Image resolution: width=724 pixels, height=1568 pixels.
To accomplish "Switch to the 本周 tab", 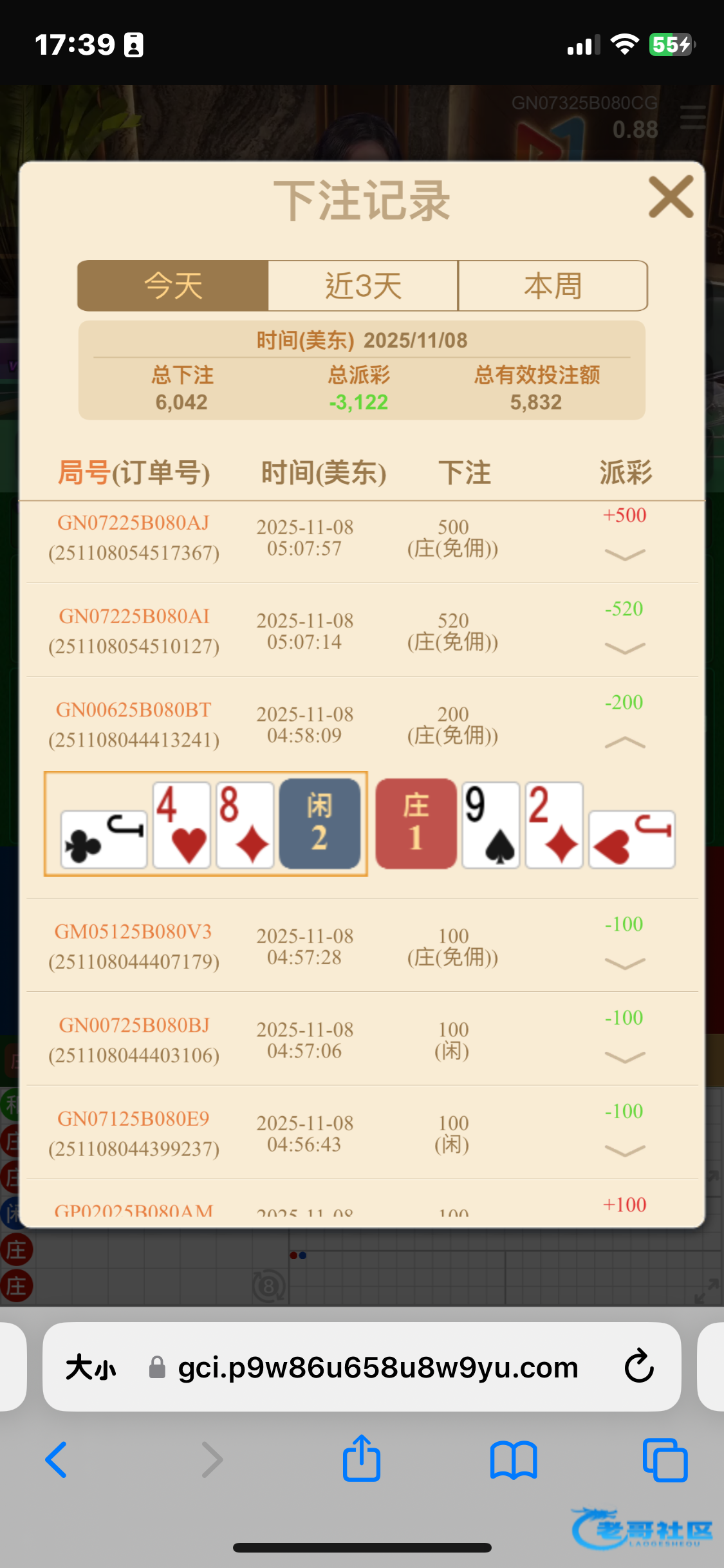I will [553, 286].
